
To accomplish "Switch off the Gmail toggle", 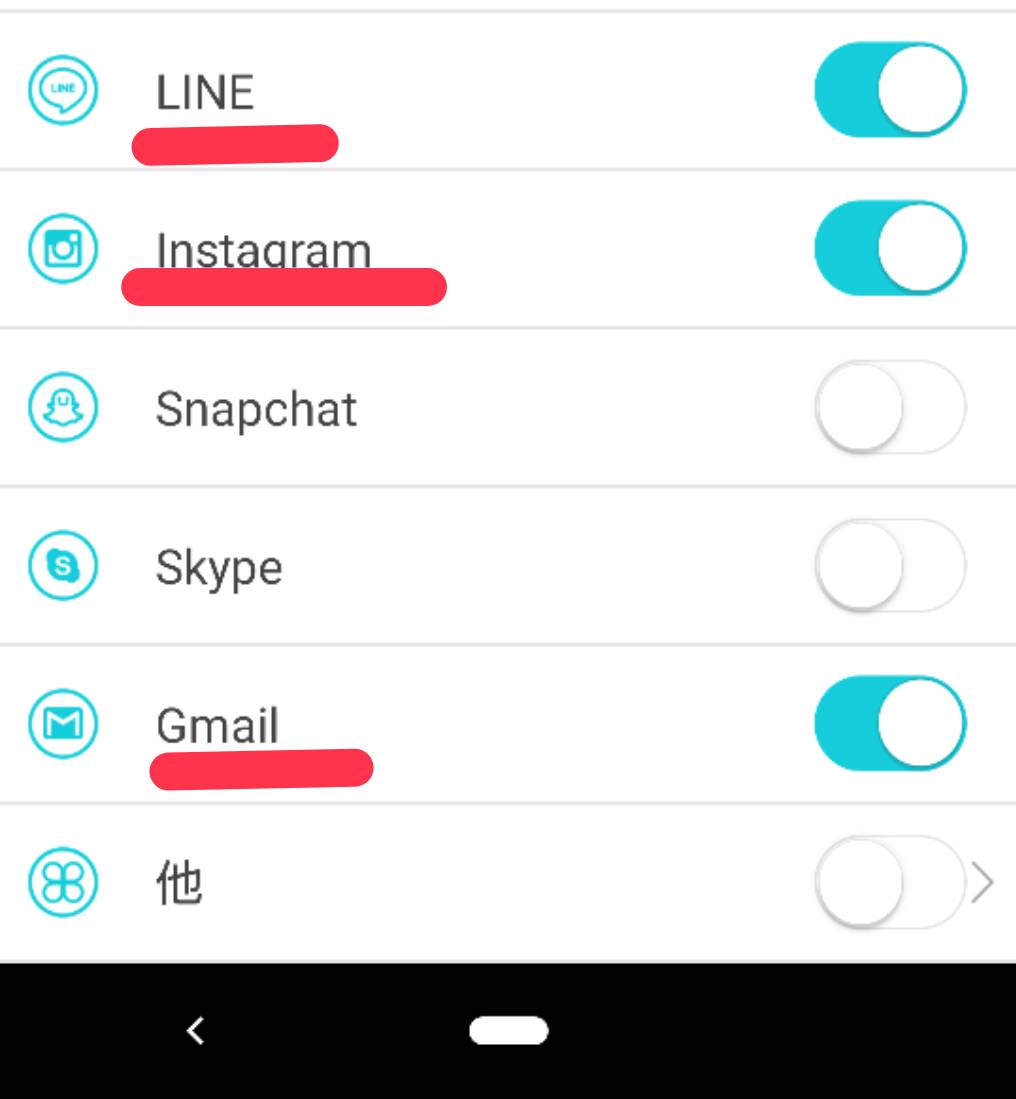I will tap(890, 723).
